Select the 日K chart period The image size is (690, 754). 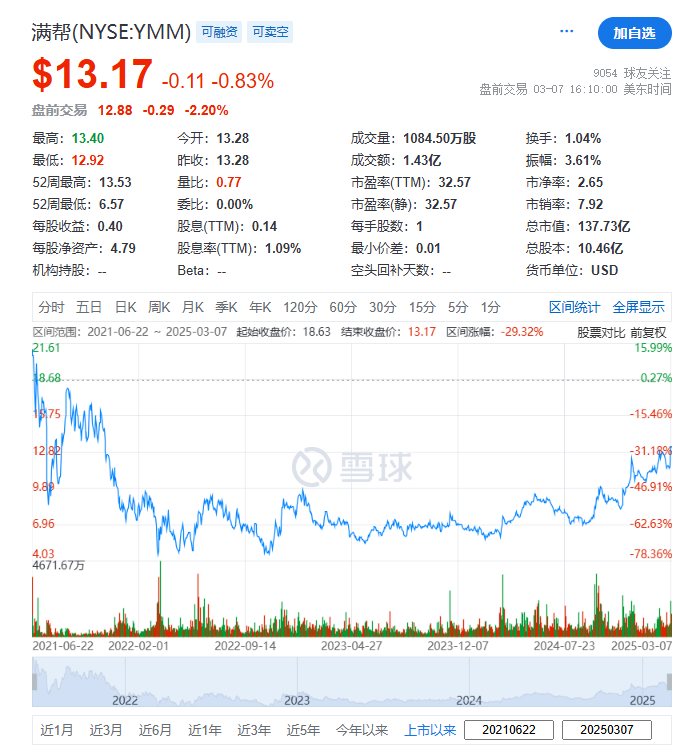125,307
